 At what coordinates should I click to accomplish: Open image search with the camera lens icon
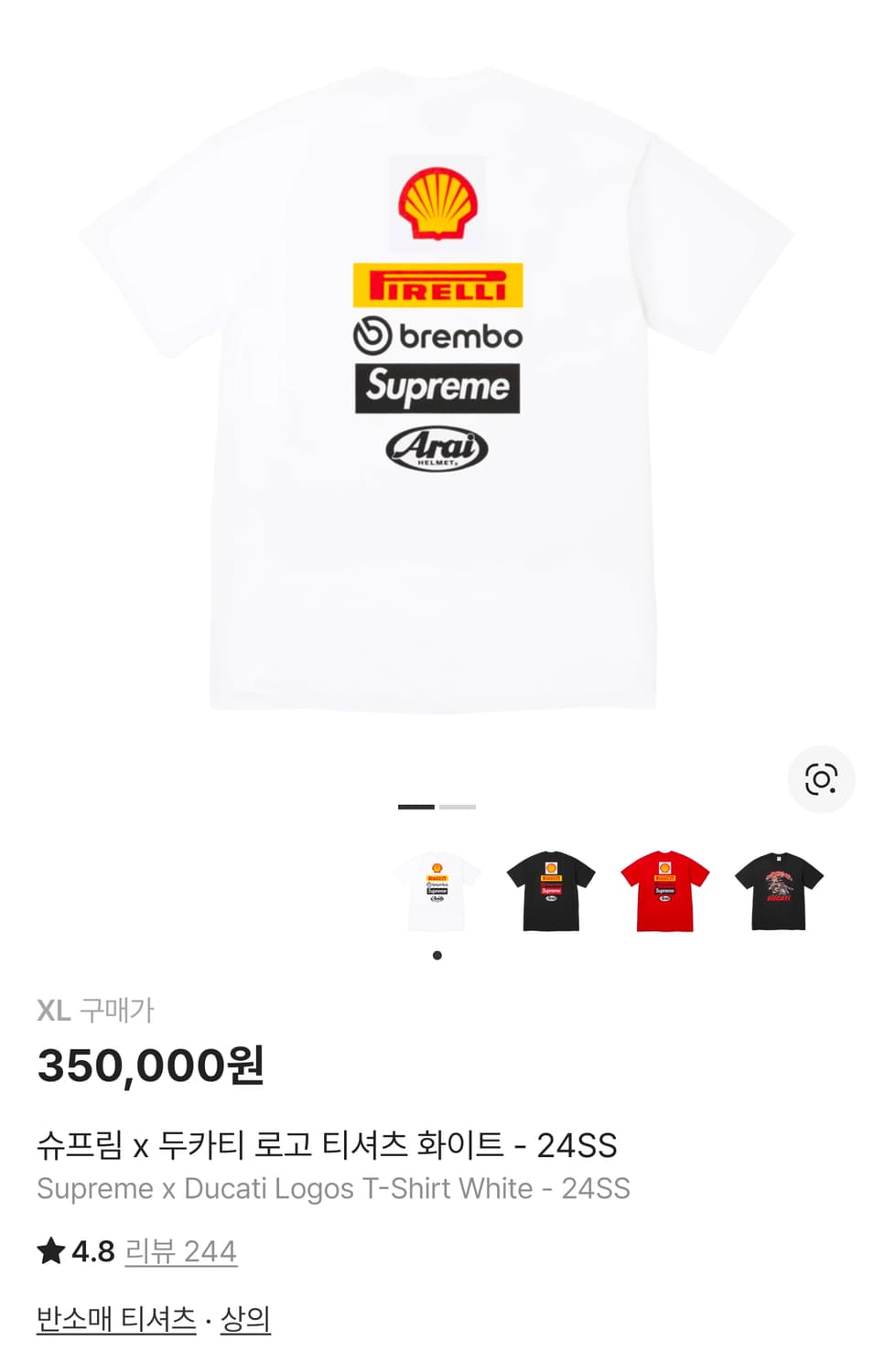coord(822,778)
